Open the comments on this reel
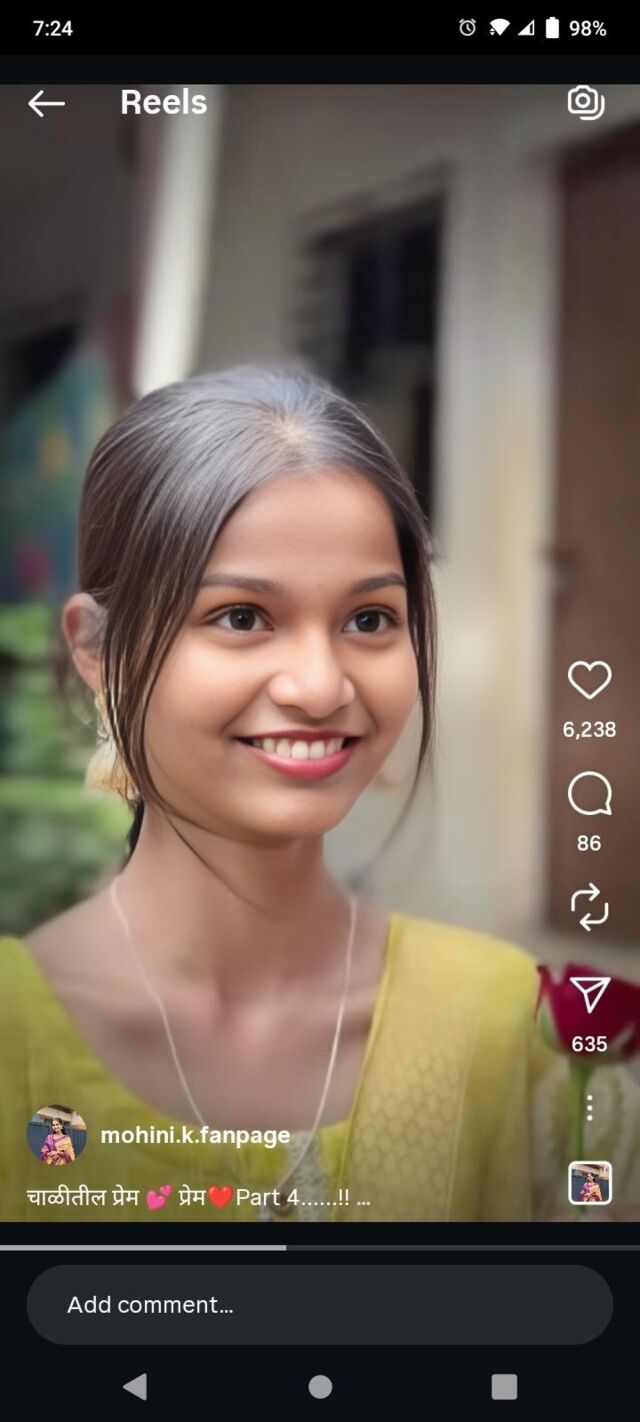Viewport: 640px width, 1422px height. [x=589, y=796]
